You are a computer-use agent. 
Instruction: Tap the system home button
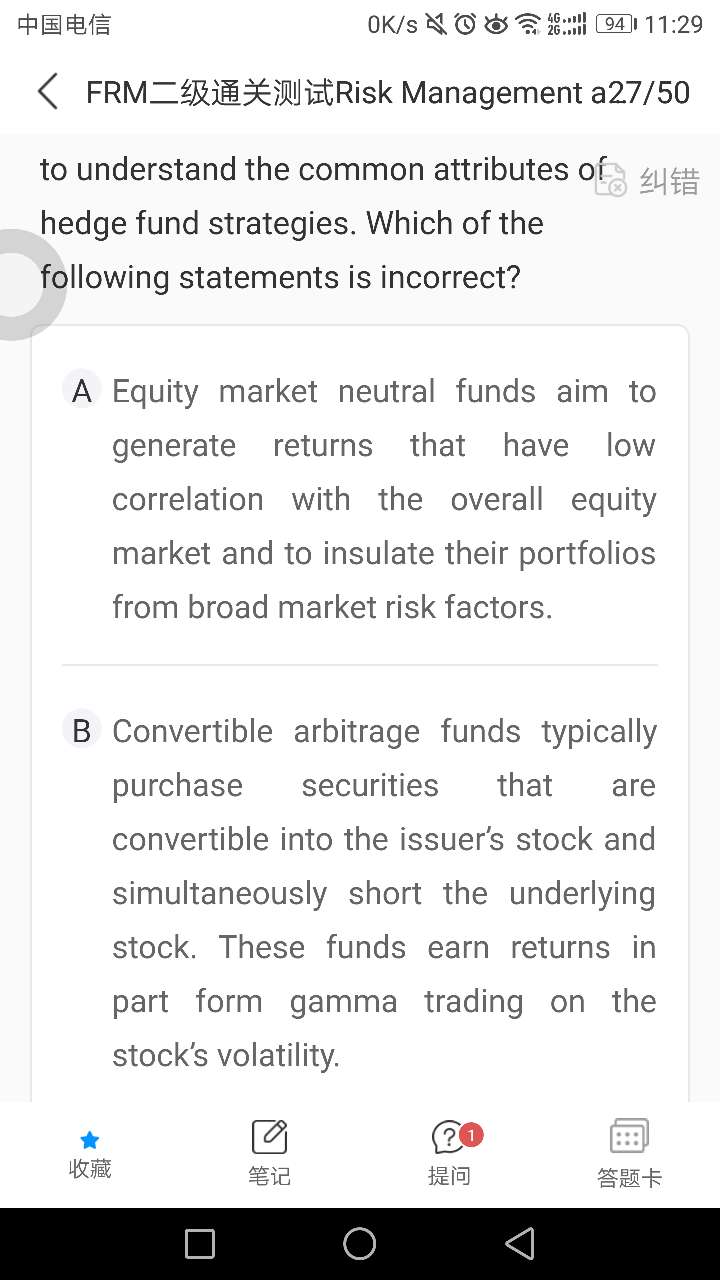tap(360, 1244)
